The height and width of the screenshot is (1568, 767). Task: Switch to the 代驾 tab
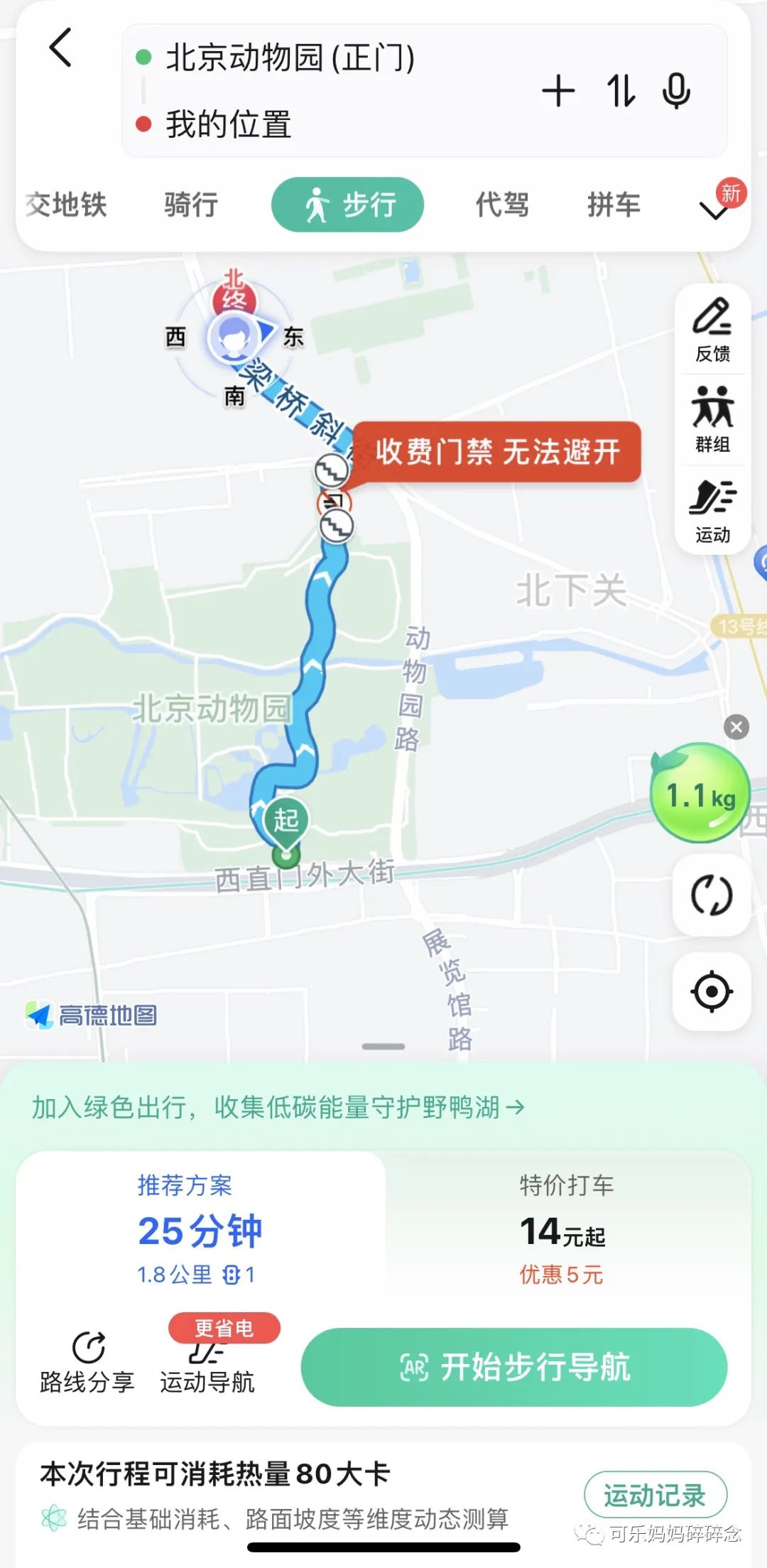tap(502, 205)
